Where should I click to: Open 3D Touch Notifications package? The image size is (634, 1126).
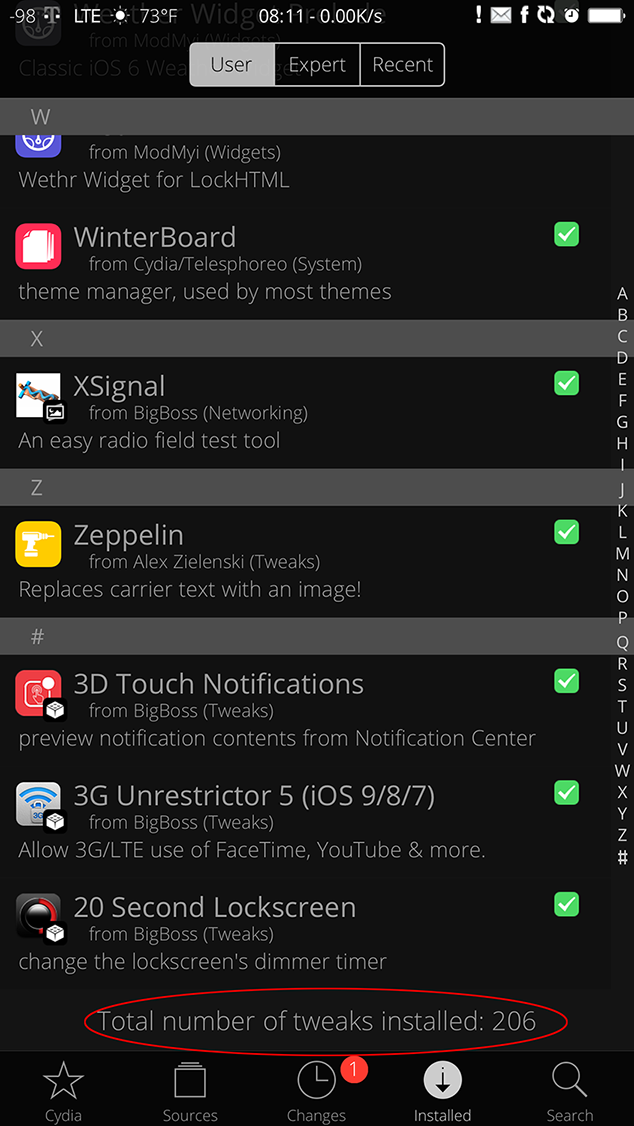click(300, 710)
